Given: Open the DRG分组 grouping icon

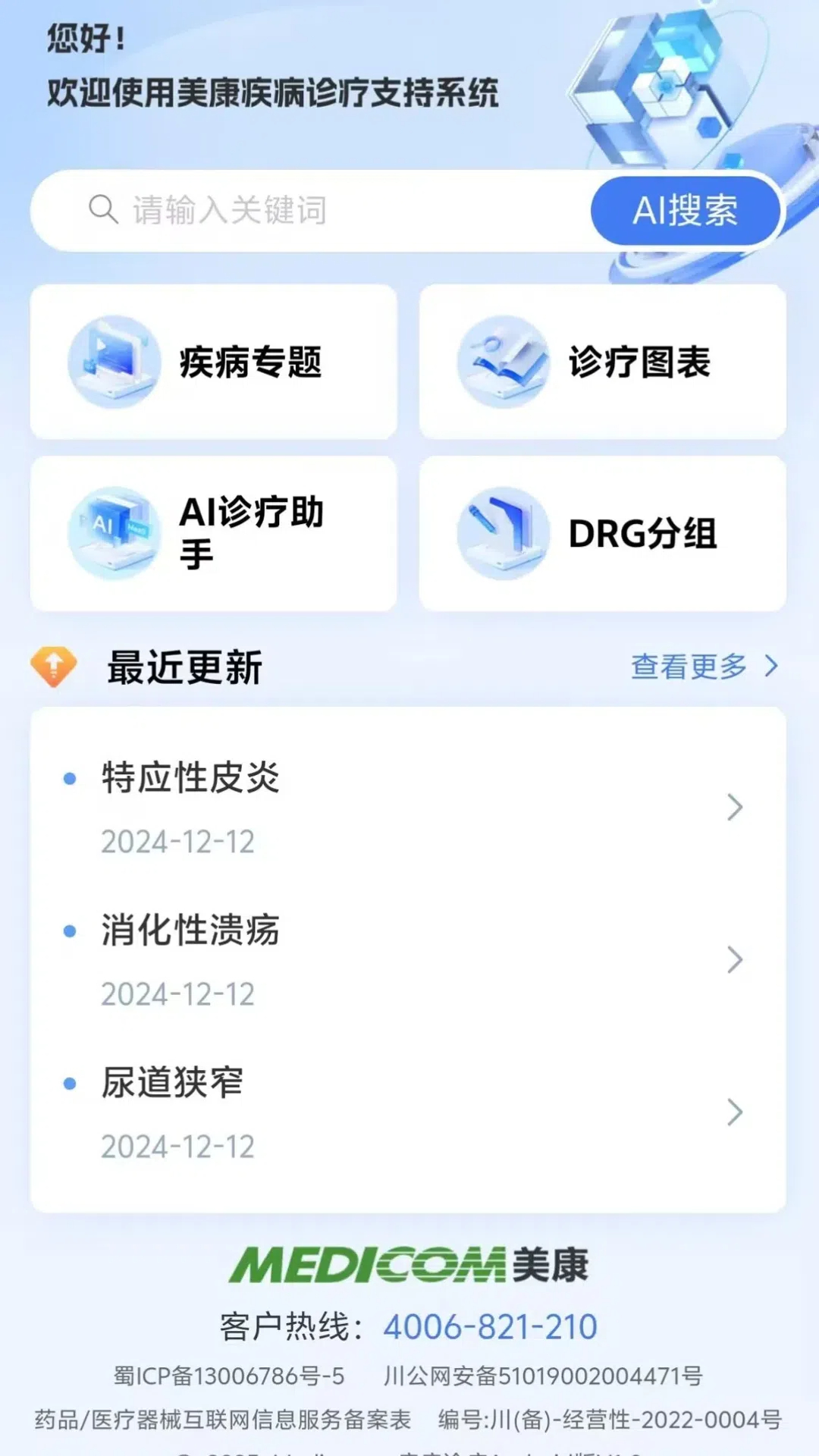Looking at the screenshot, I should (x=504, y=532).
